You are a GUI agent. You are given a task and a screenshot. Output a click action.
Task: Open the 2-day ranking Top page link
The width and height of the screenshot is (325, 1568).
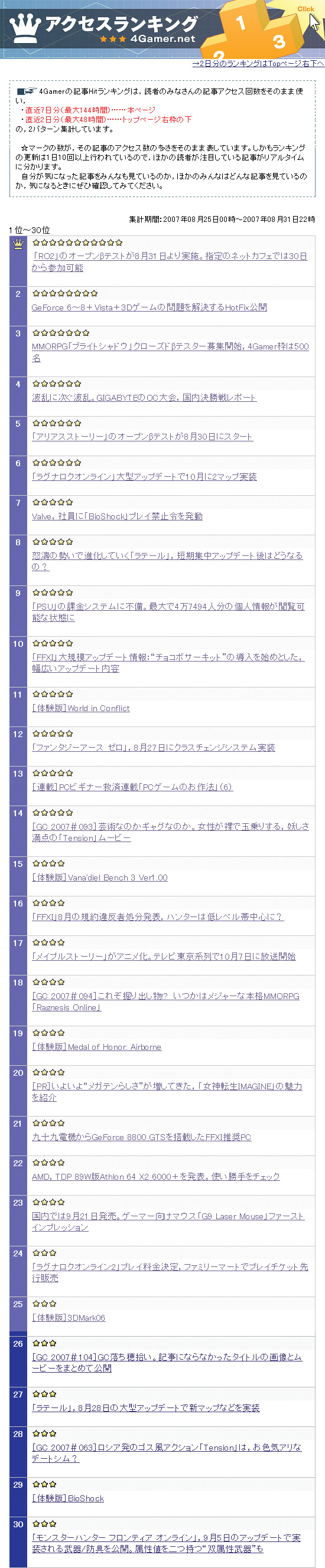[258, 63]
